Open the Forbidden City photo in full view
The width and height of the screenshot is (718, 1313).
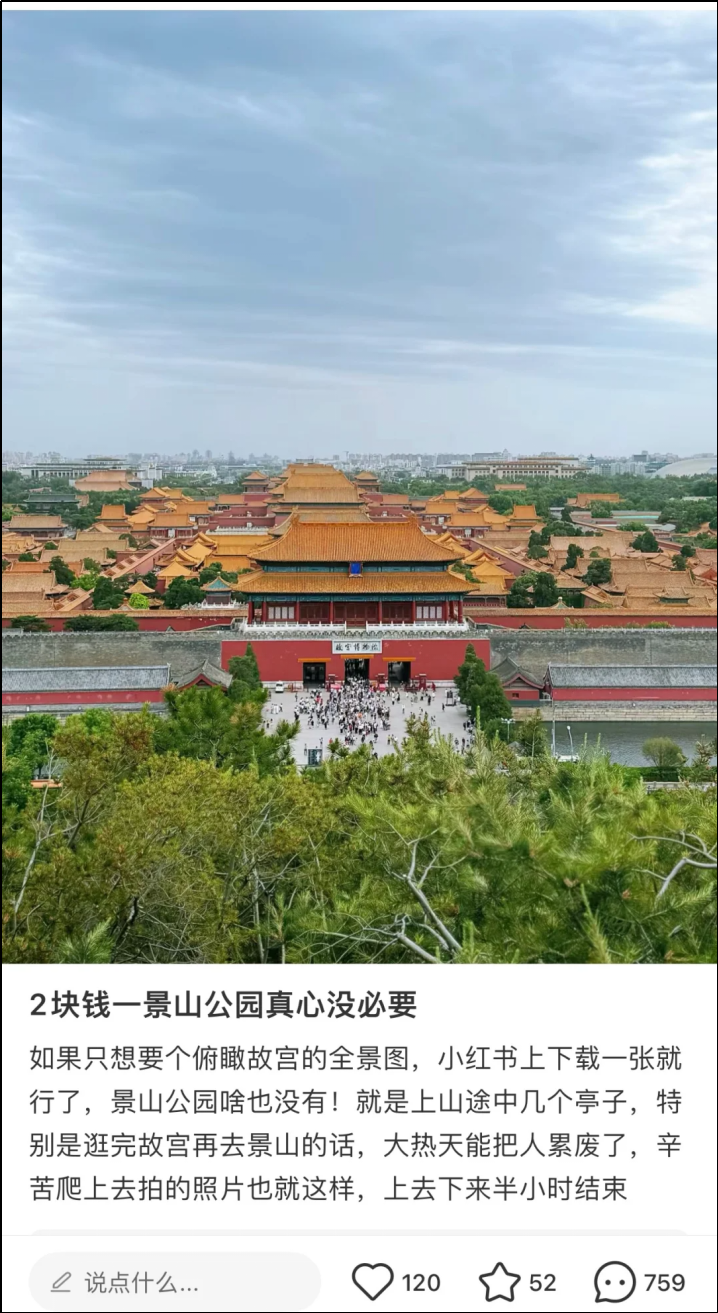359,485
